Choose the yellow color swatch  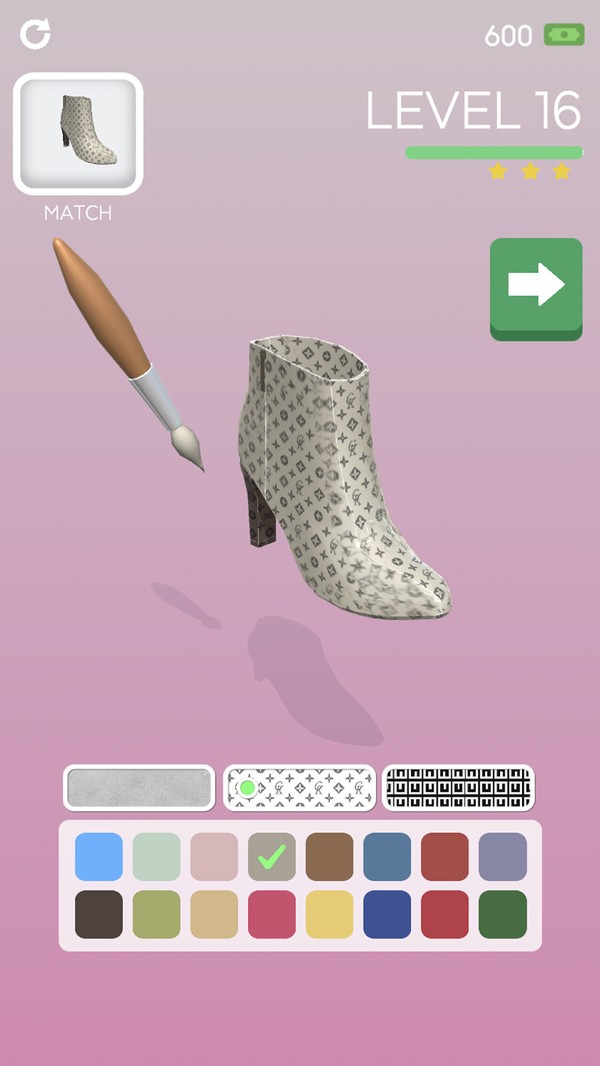(x=330, y=914)
